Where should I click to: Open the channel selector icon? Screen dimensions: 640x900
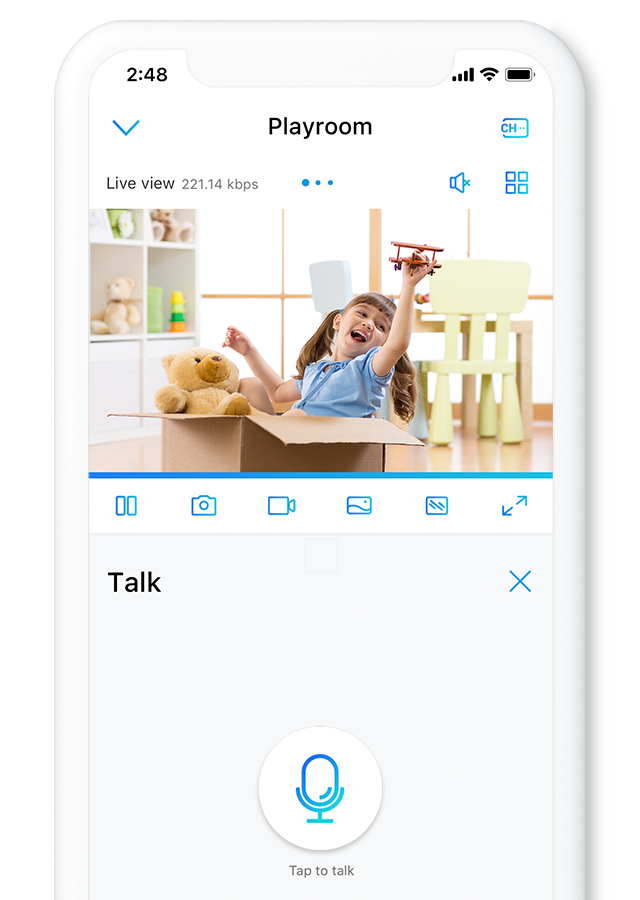pos(514,128)
